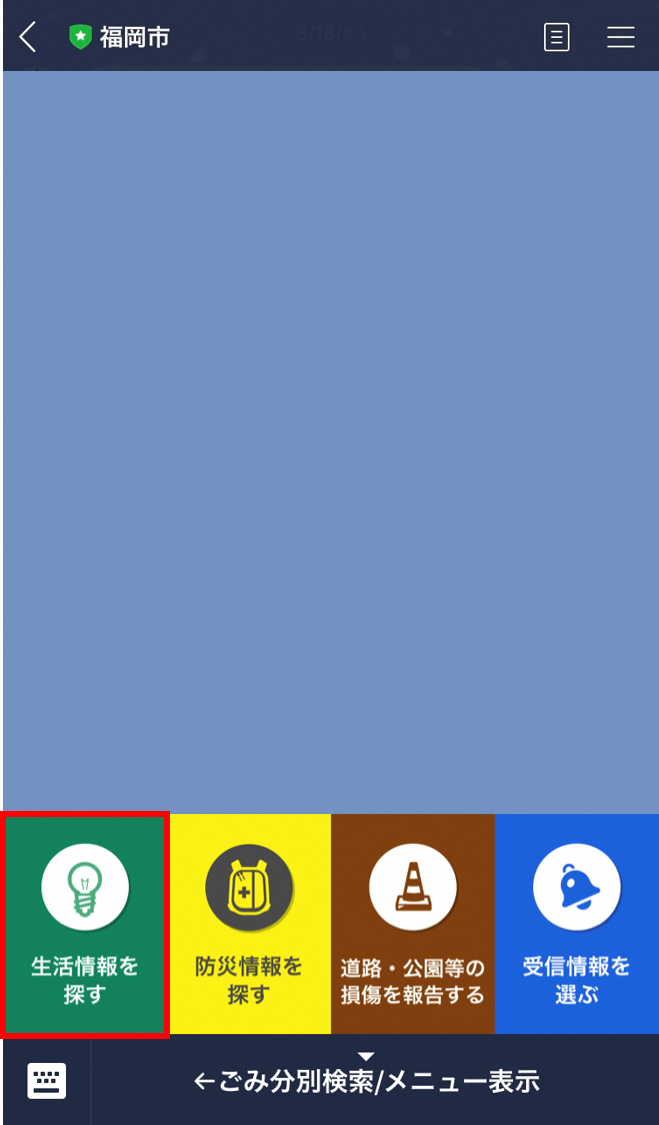
Task: Tap 道路・公園等の損傷を報告する
Action: pyautogui.click(x=412, y=923)
